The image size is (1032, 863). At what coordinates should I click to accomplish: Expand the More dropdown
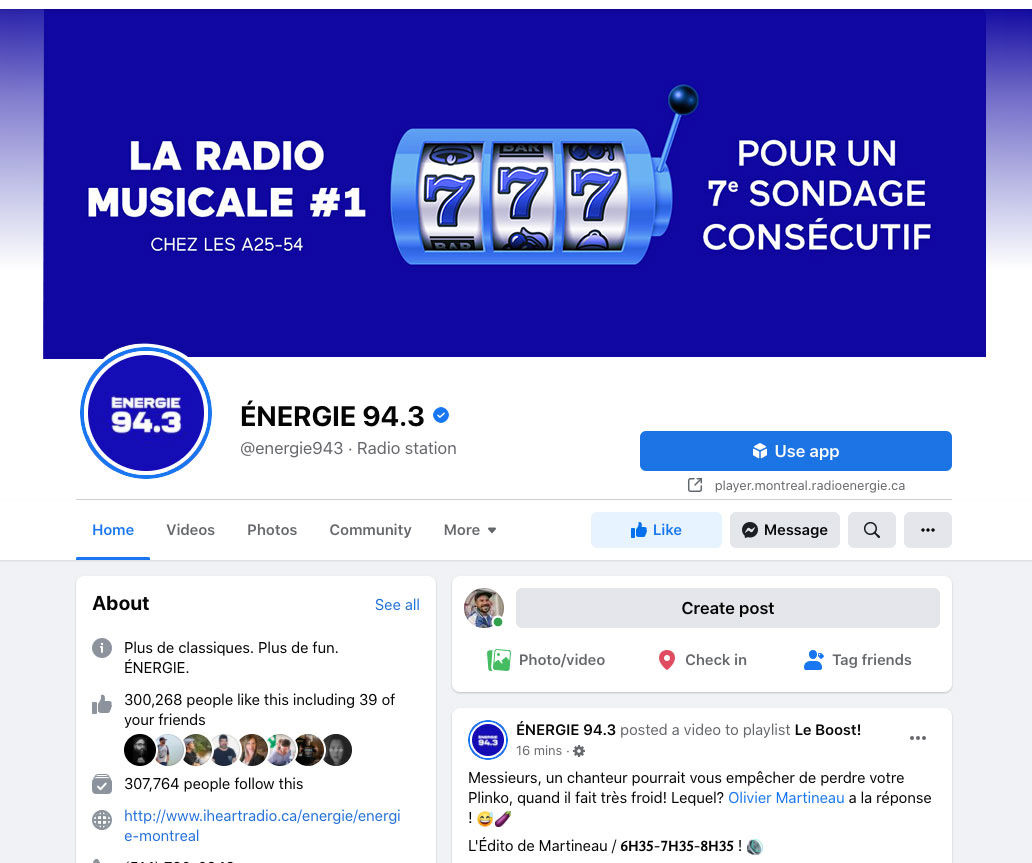[470, 530]
